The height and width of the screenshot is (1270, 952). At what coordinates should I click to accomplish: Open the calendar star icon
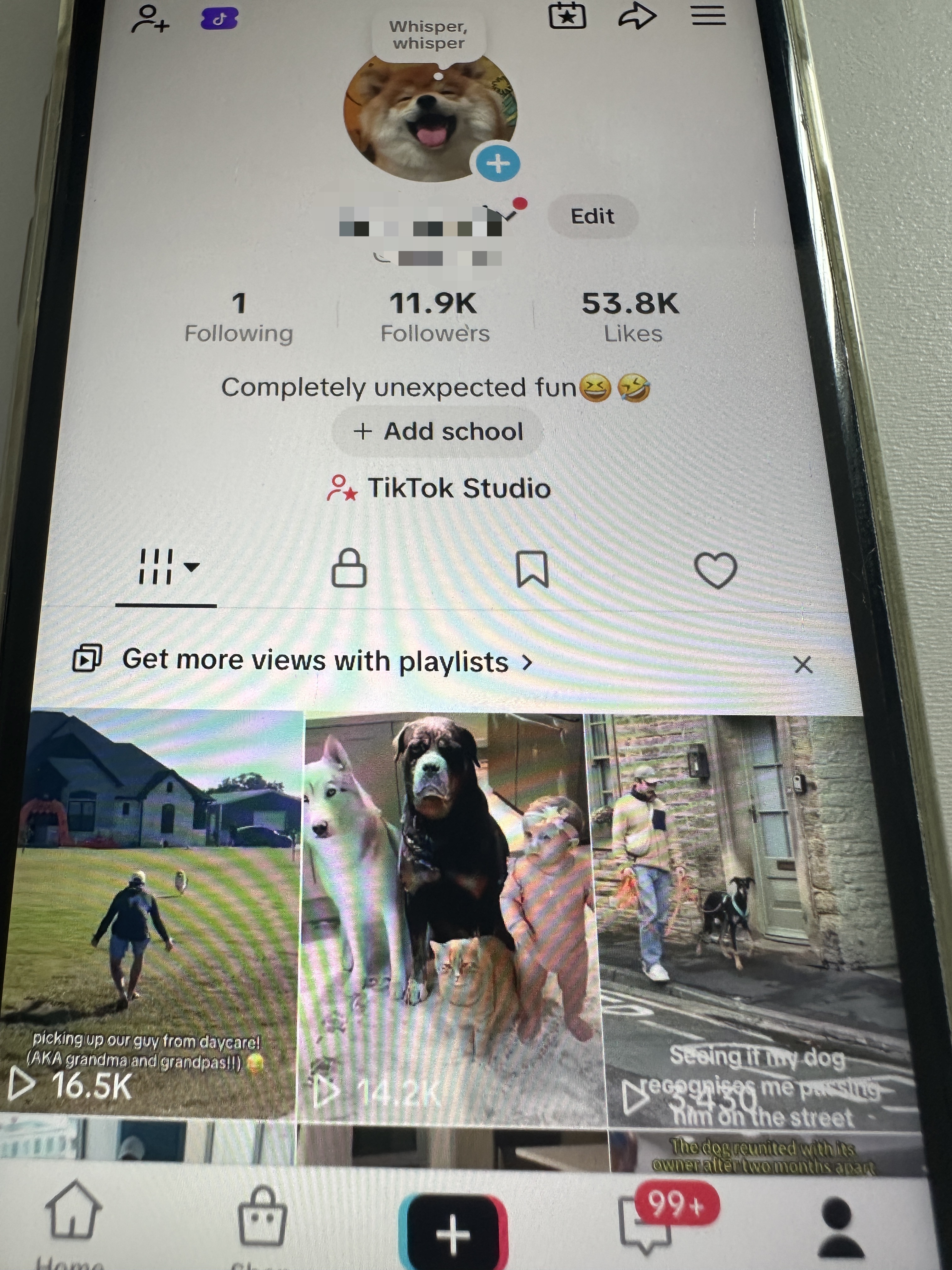(x=568, y=15)
